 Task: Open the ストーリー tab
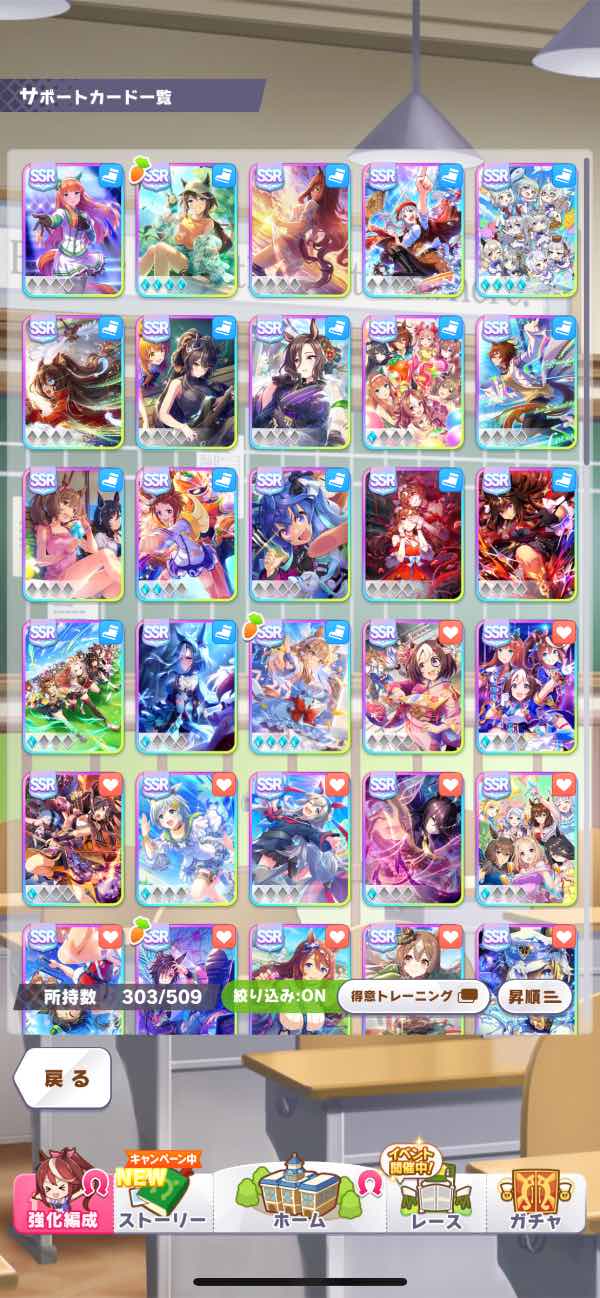[x=164, y=1202]
